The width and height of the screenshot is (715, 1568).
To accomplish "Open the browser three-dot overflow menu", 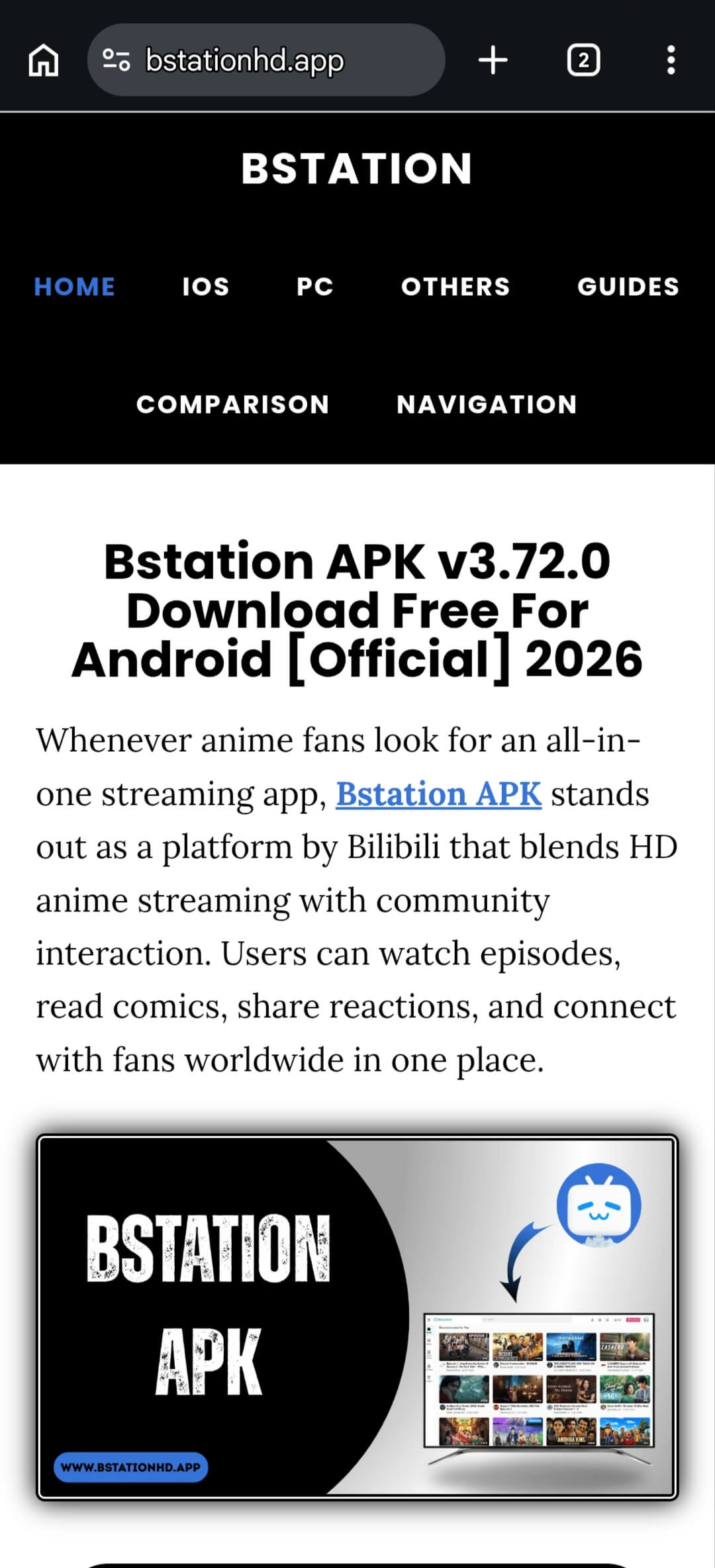I will pos(671,61).
